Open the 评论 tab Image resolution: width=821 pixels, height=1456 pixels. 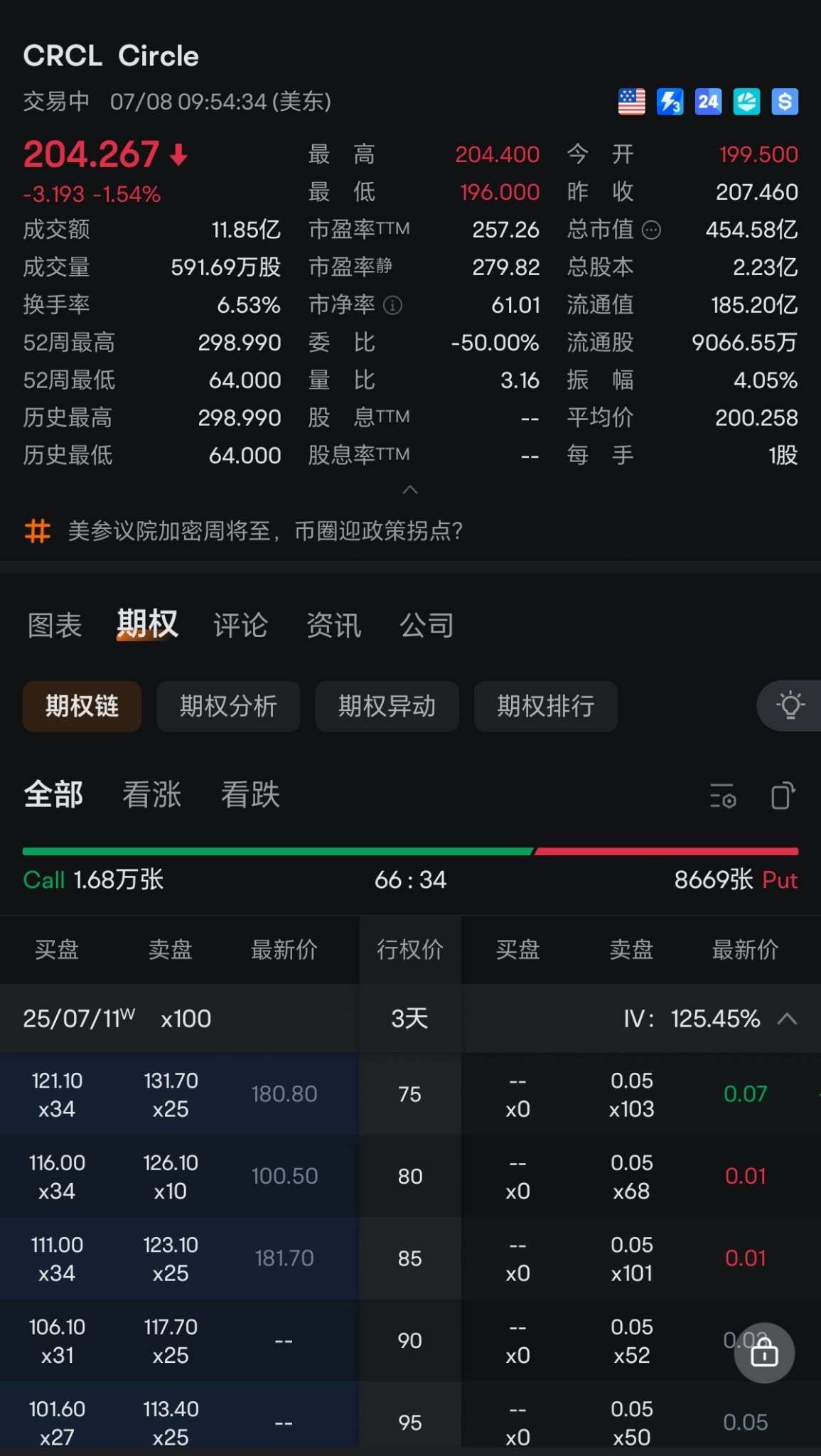click(x=240, y=626)
